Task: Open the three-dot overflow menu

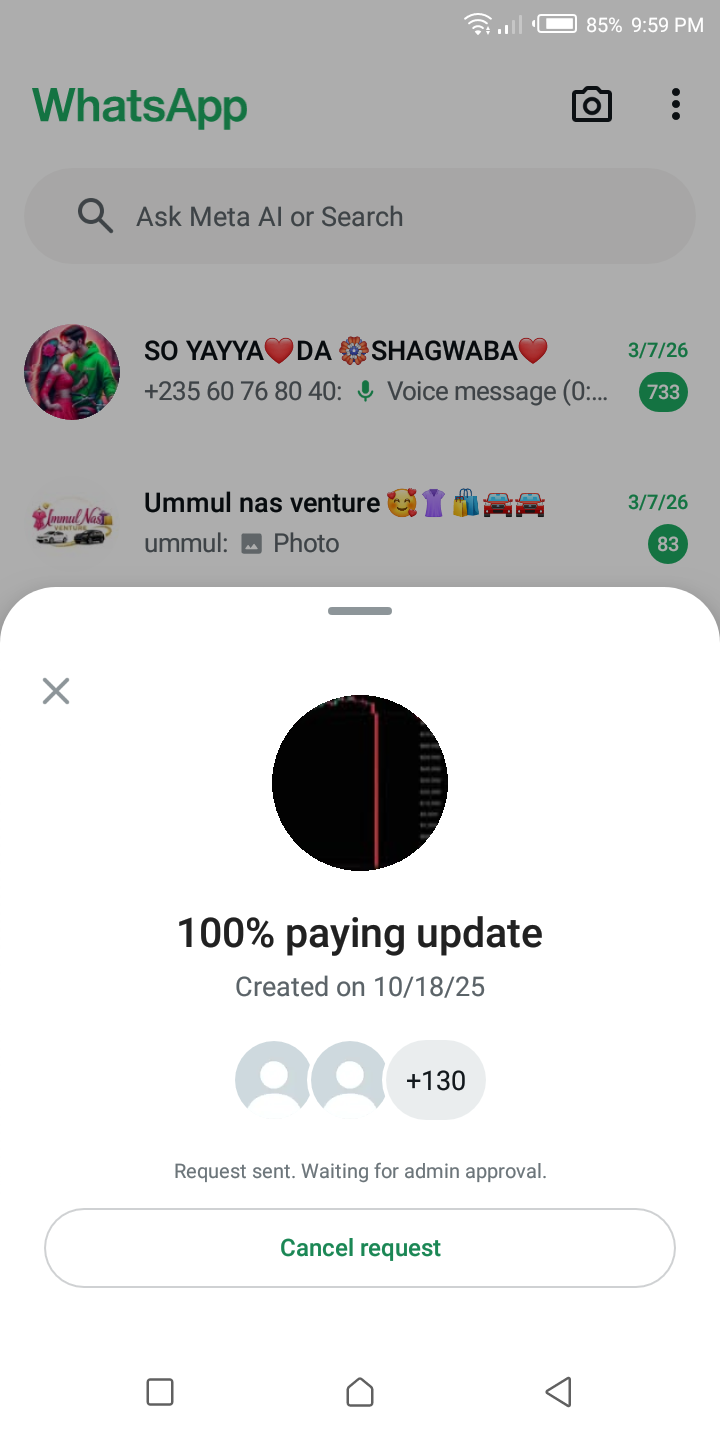Action: [x=676, y=105]
